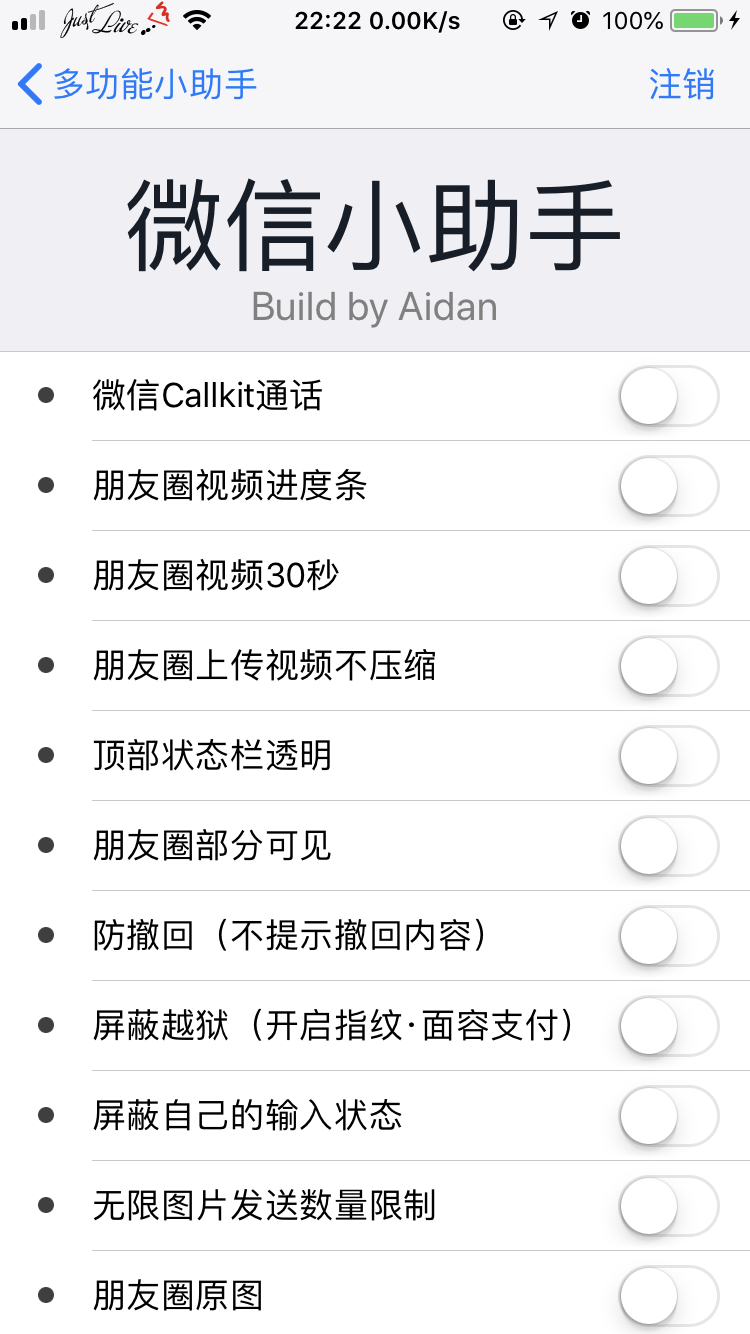Viewport: 750px width, 1334px height.
Task: Turn on 防撤回（不提示撤回内容）
Action: point(668,936)
